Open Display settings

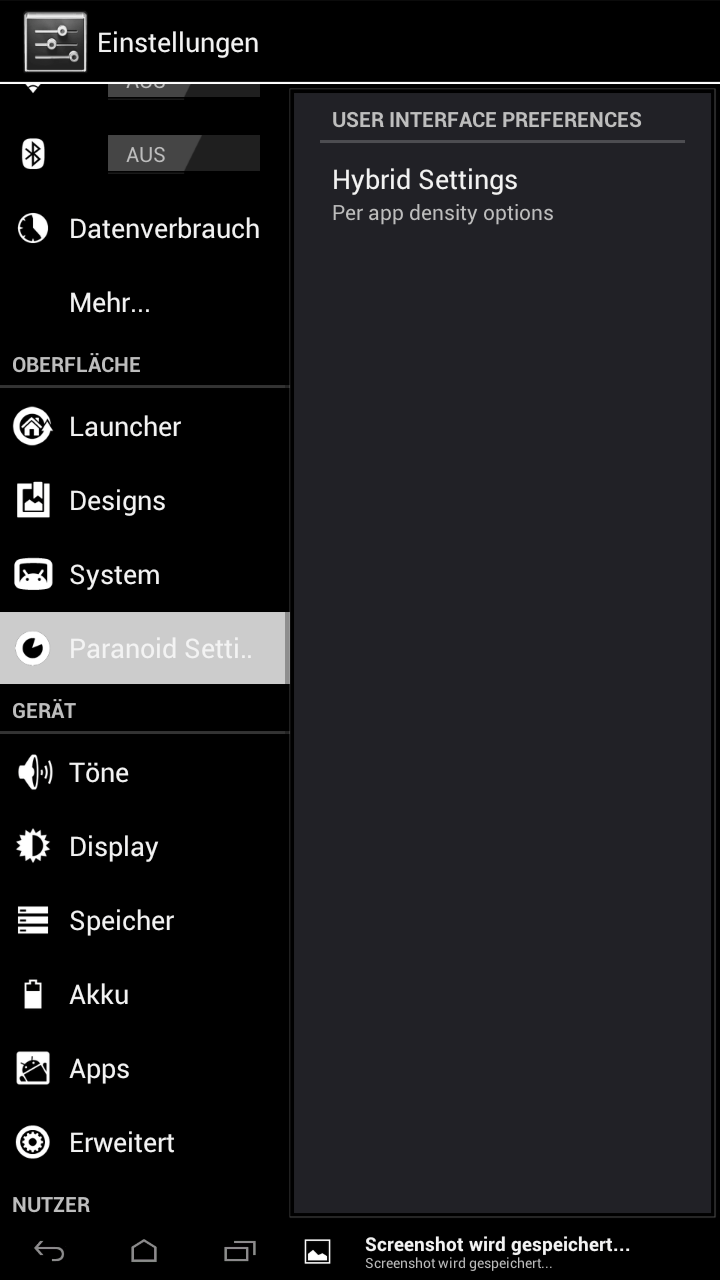click(x=144, y=847)
